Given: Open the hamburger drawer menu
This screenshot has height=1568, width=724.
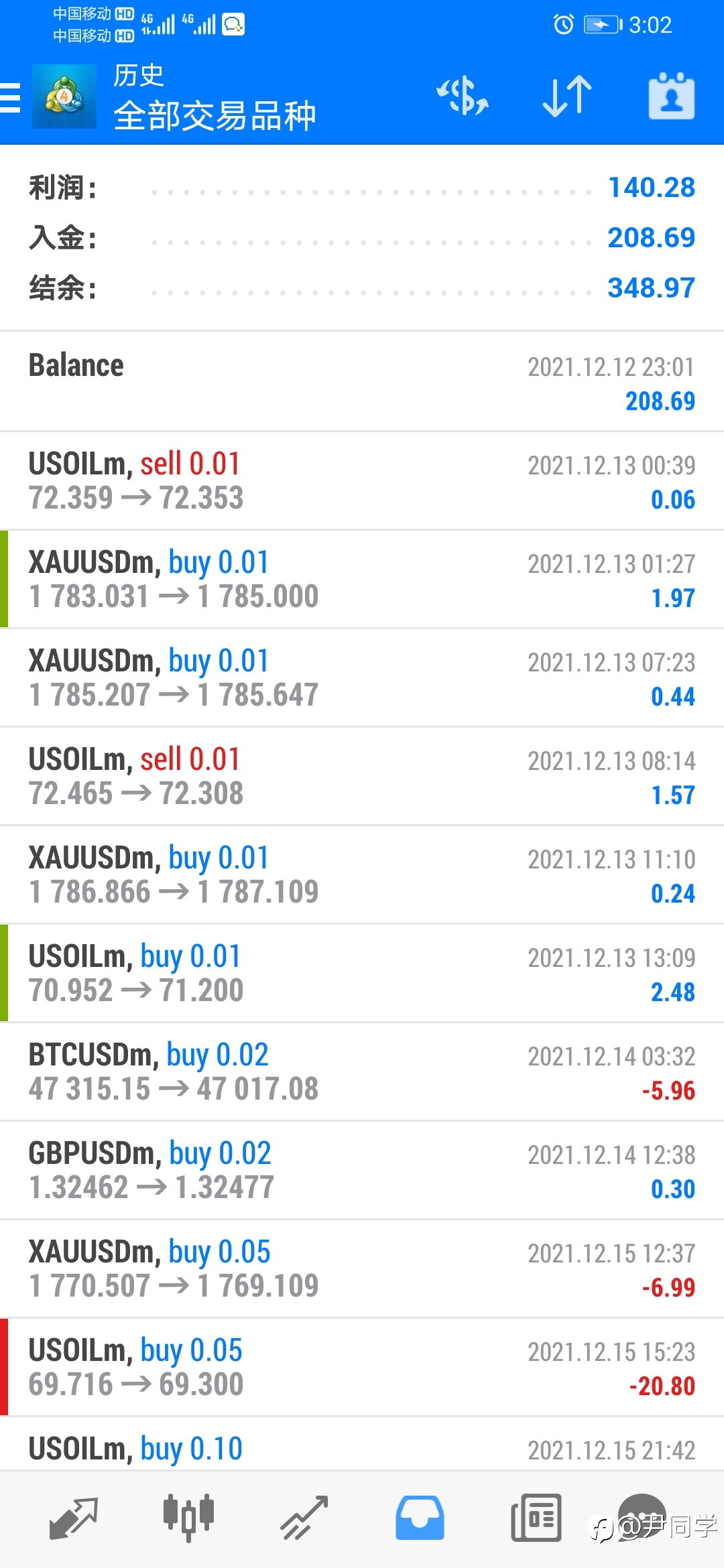Looking at the screenshot, I should tap(11, 98).
